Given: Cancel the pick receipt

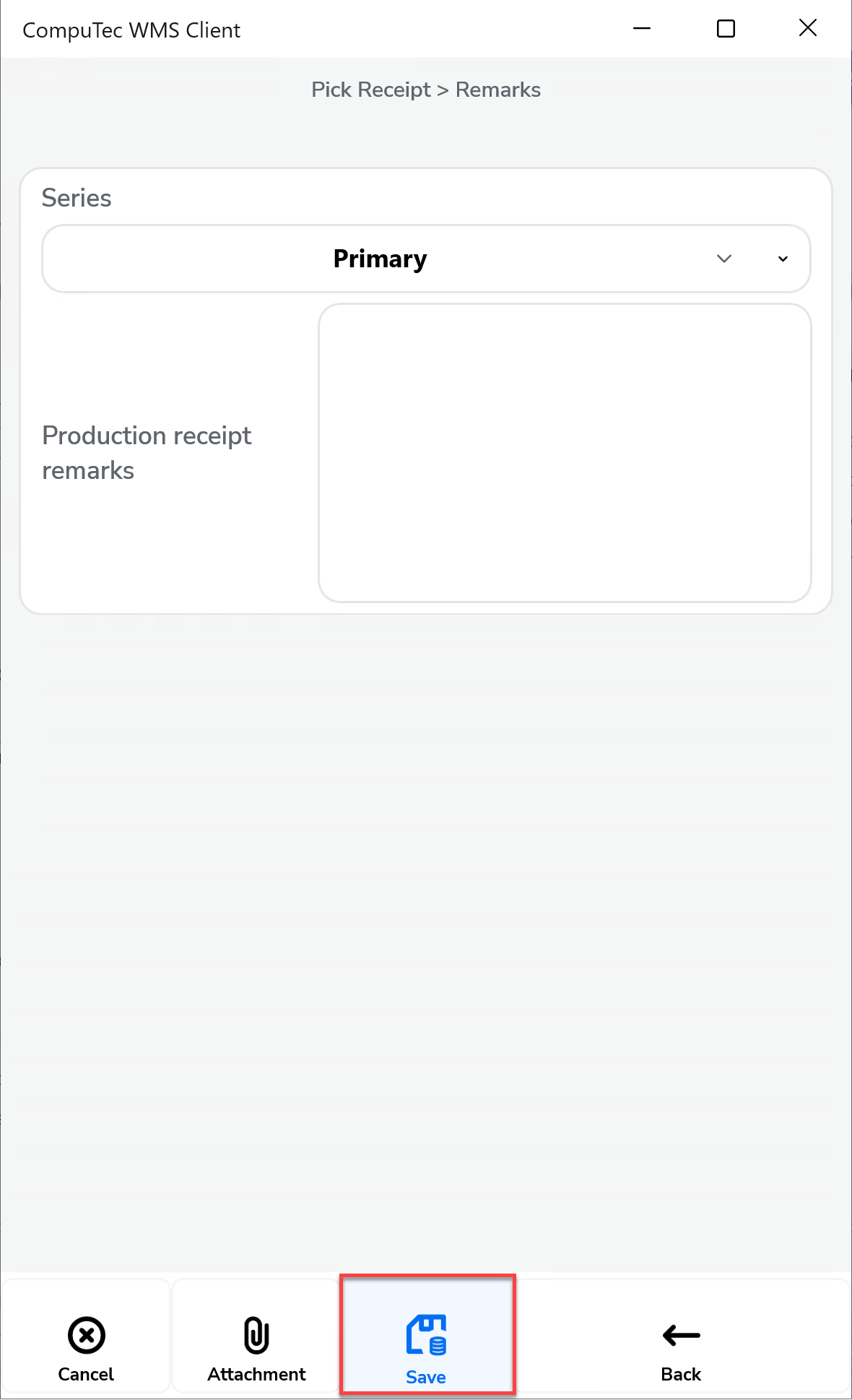Looking at the screenshot, I should [x=86, y=1348].
